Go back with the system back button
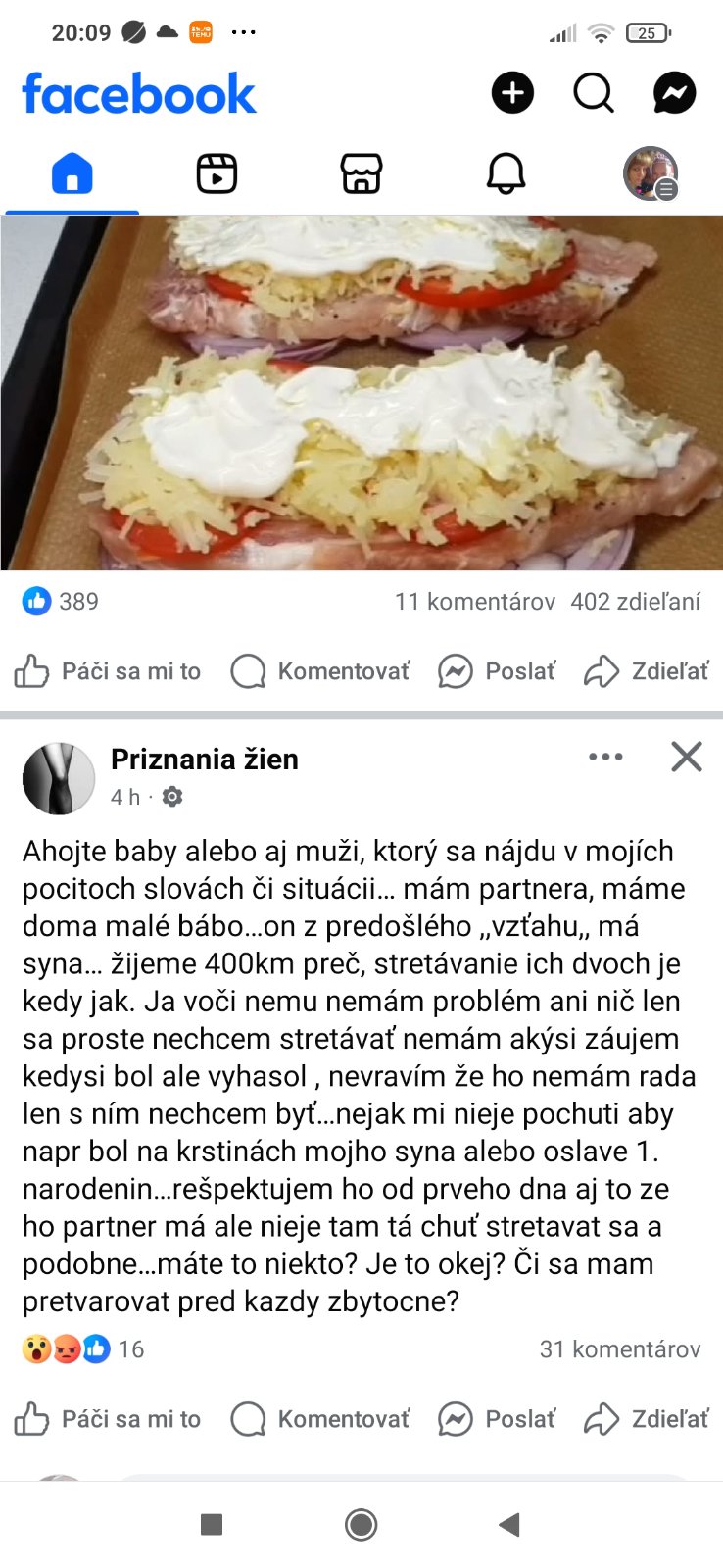Screen dimensions: 723x1568 (x=508, y=1525)
